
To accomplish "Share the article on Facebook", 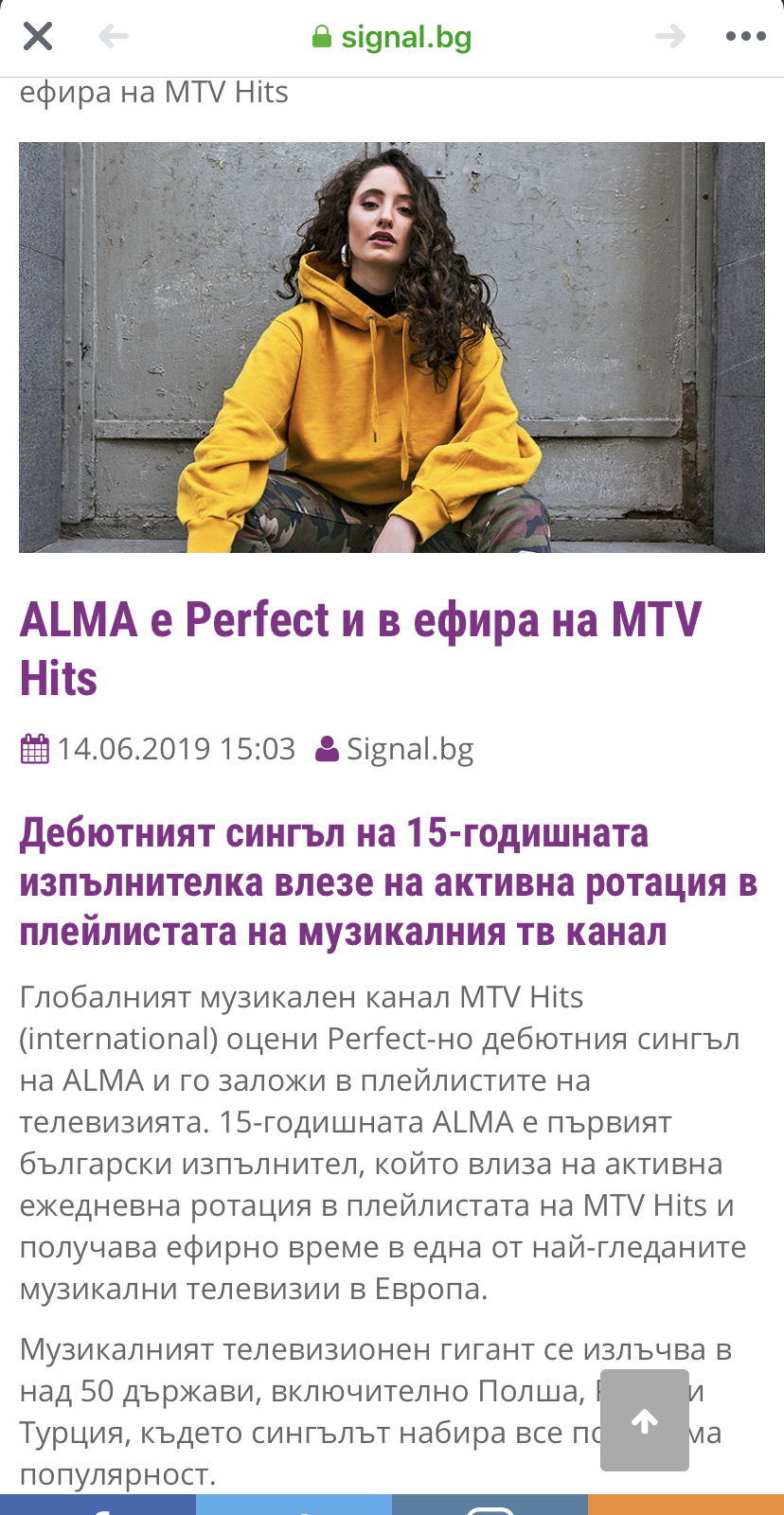I will (x=98, y=1505).
